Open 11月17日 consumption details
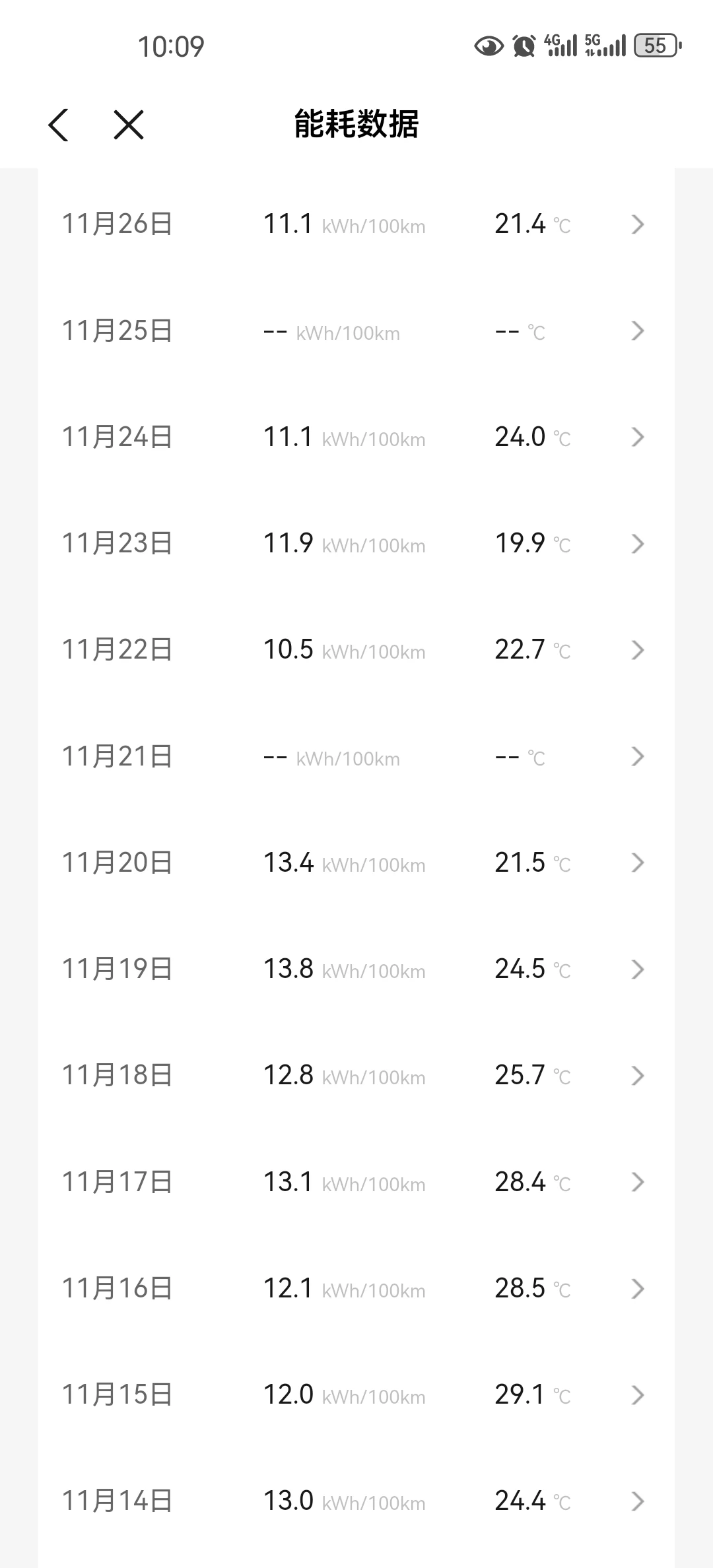713x1568 pixels. tap(356, 1182)
